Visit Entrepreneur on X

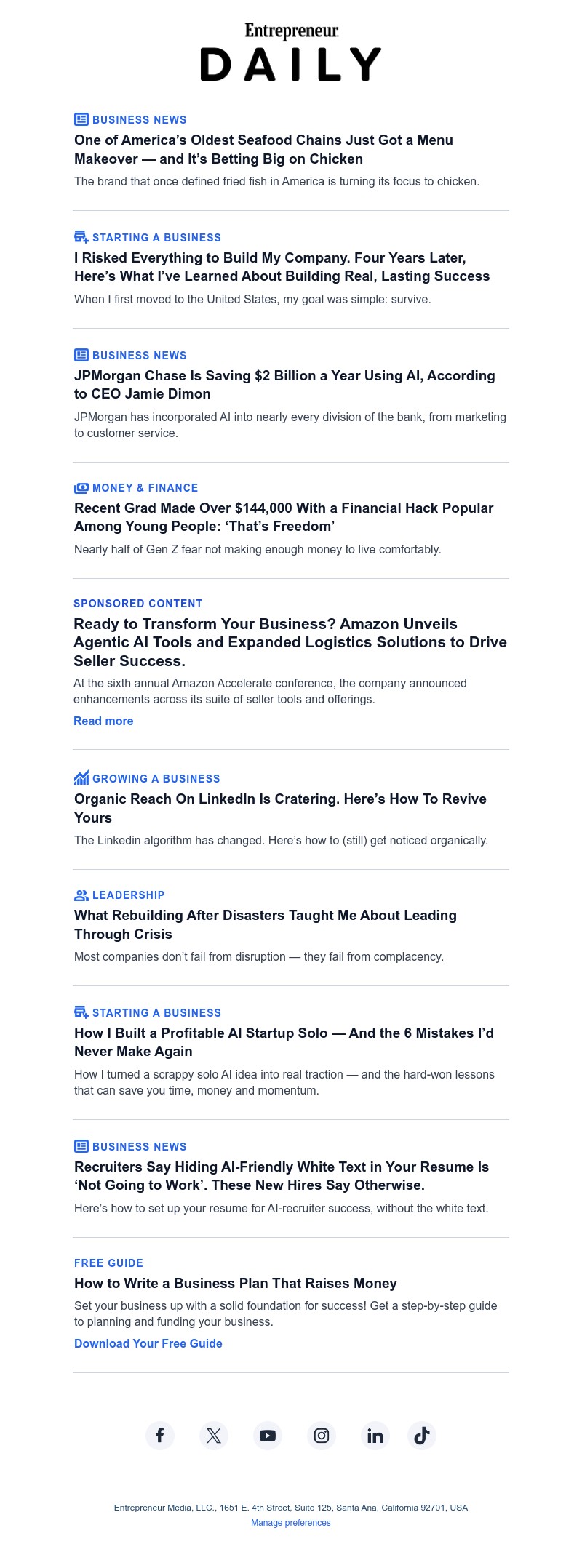click(x=214, y=1436)
